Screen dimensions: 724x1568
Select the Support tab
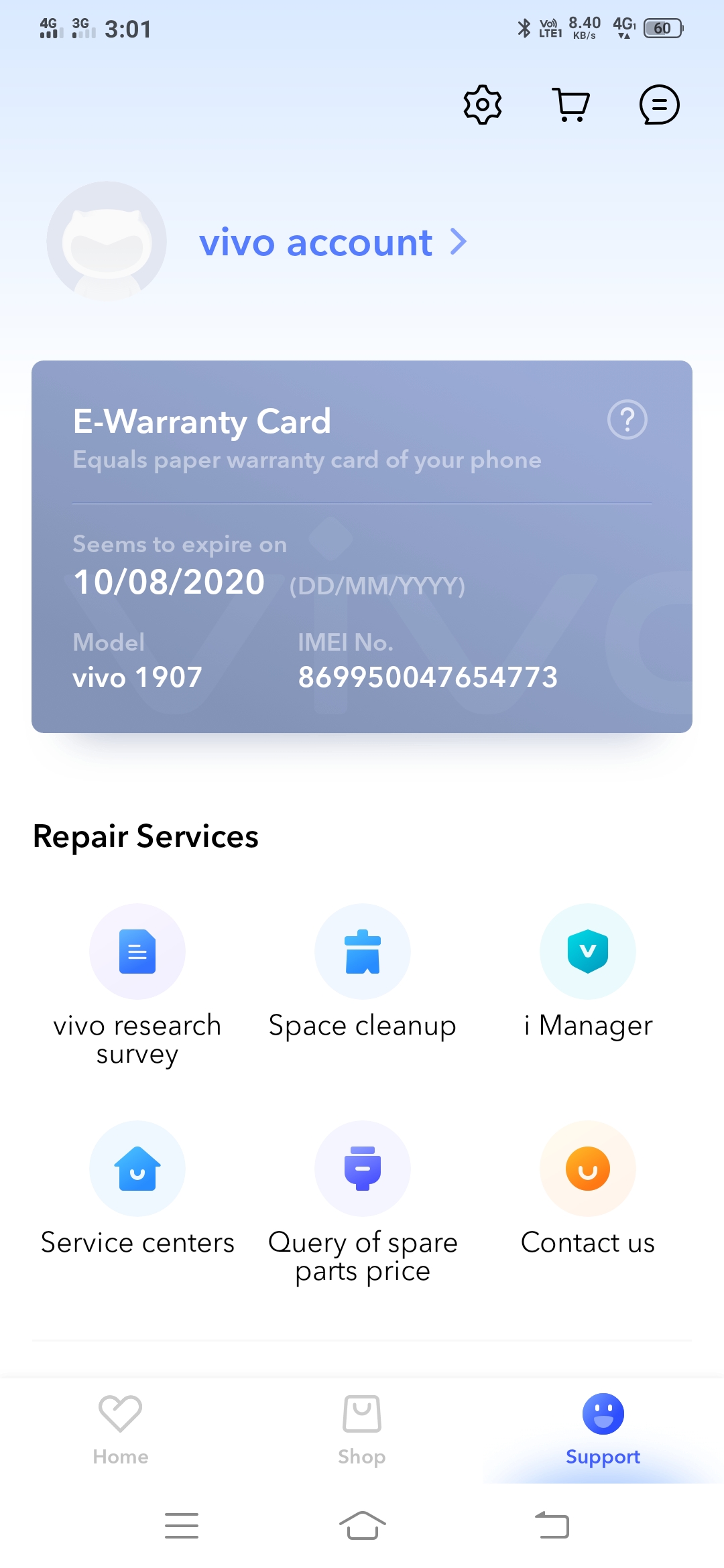603,1429
